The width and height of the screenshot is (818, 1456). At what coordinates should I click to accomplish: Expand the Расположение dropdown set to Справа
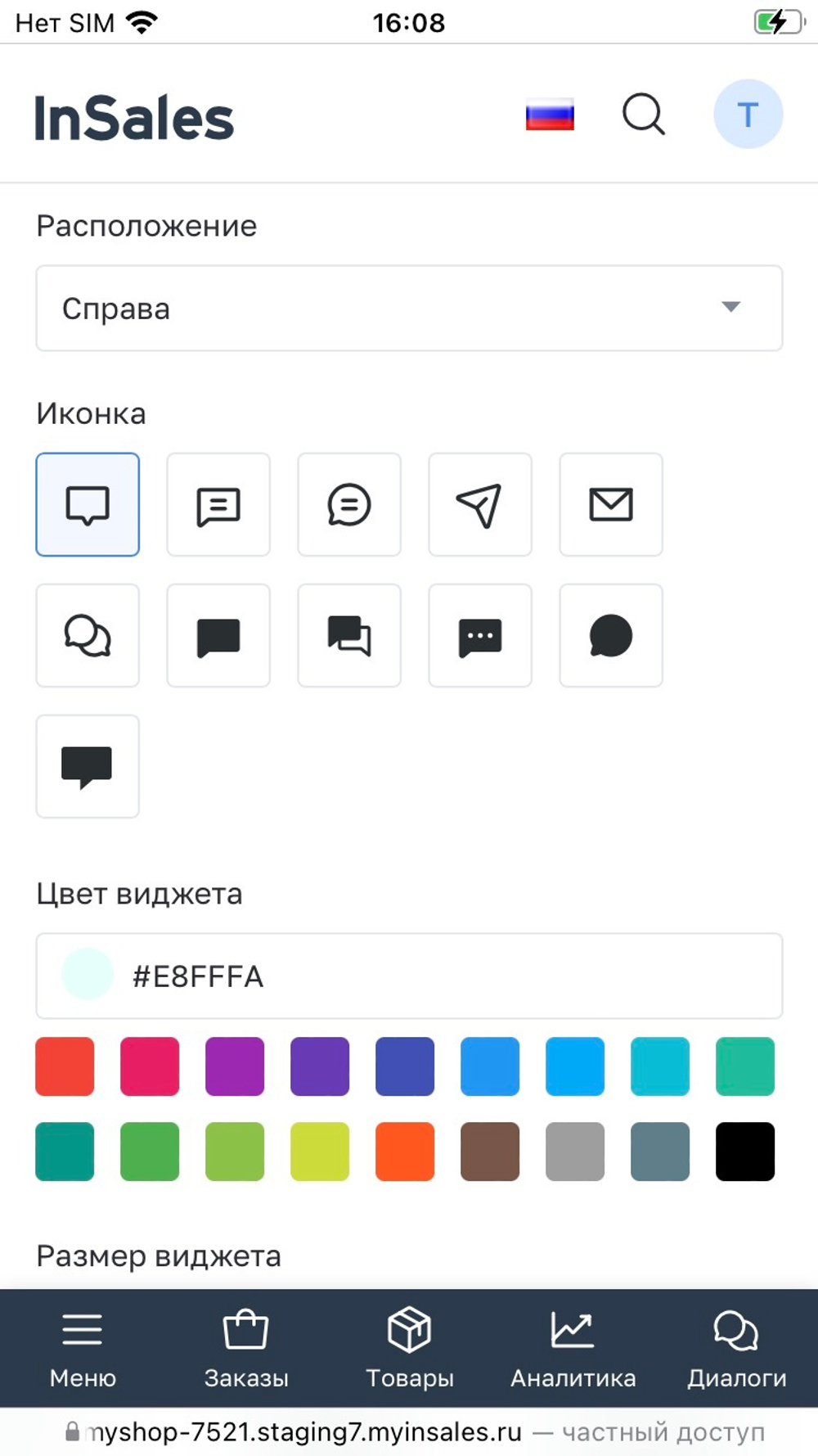(409, 309)
